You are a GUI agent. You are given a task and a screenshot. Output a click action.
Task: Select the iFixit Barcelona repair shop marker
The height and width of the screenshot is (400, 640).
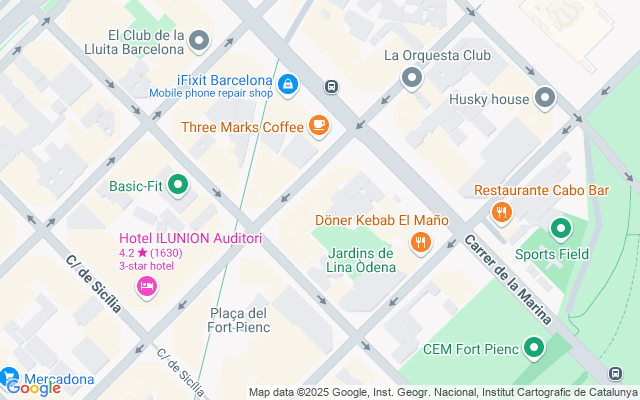(x=288, y=84)
